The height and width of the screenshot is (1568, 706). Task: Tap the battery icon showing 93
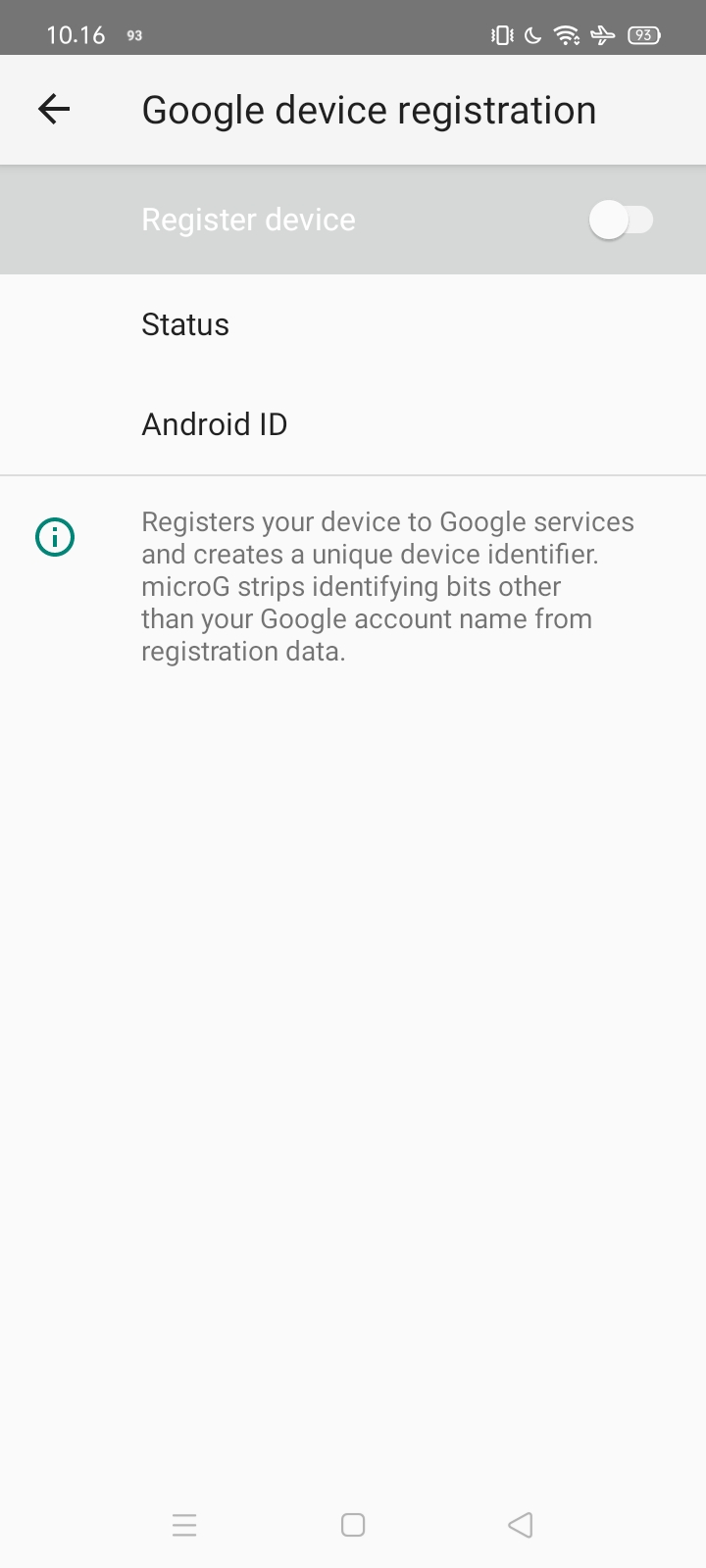pyautogui.click(x=644, y=34)
